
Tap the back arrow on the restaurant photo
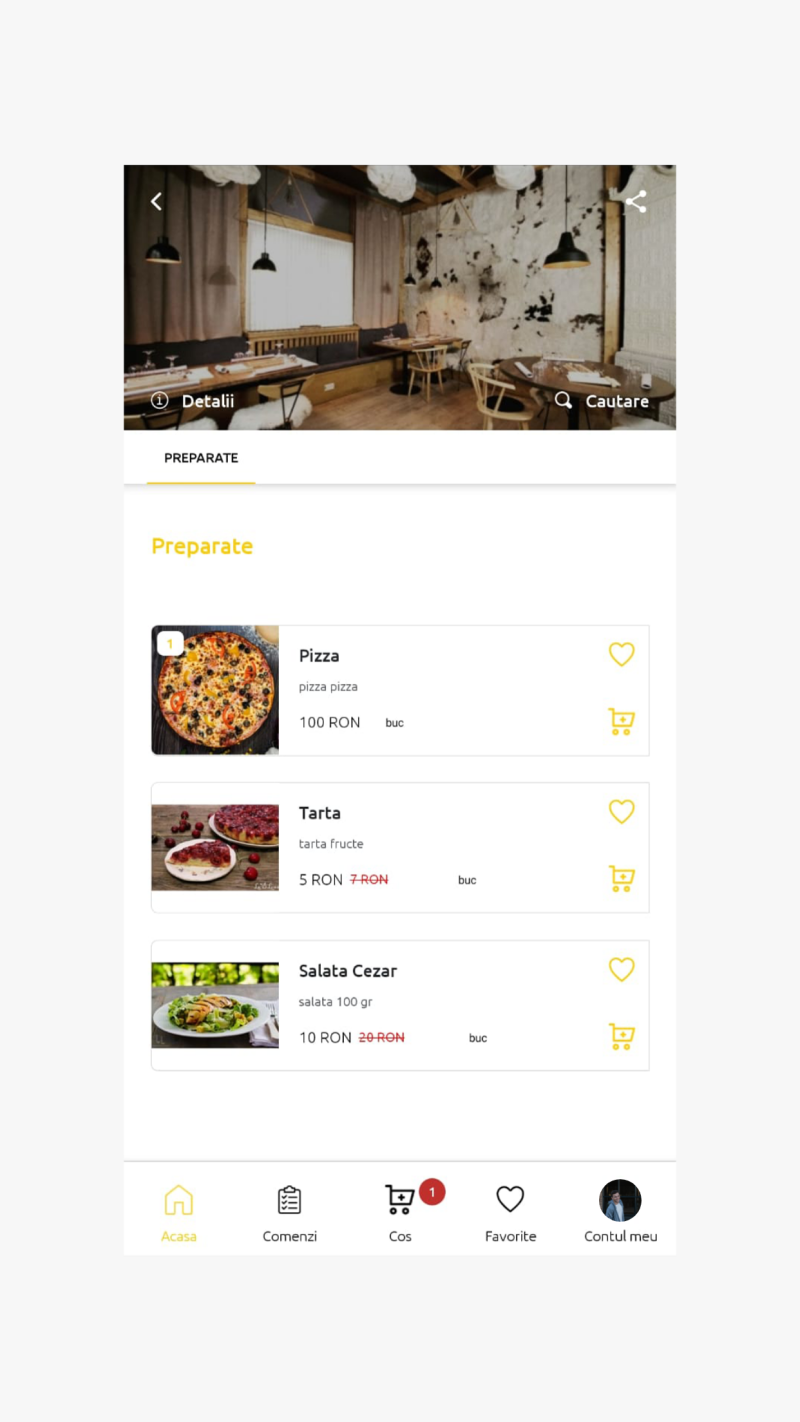(x=156, y=201)
